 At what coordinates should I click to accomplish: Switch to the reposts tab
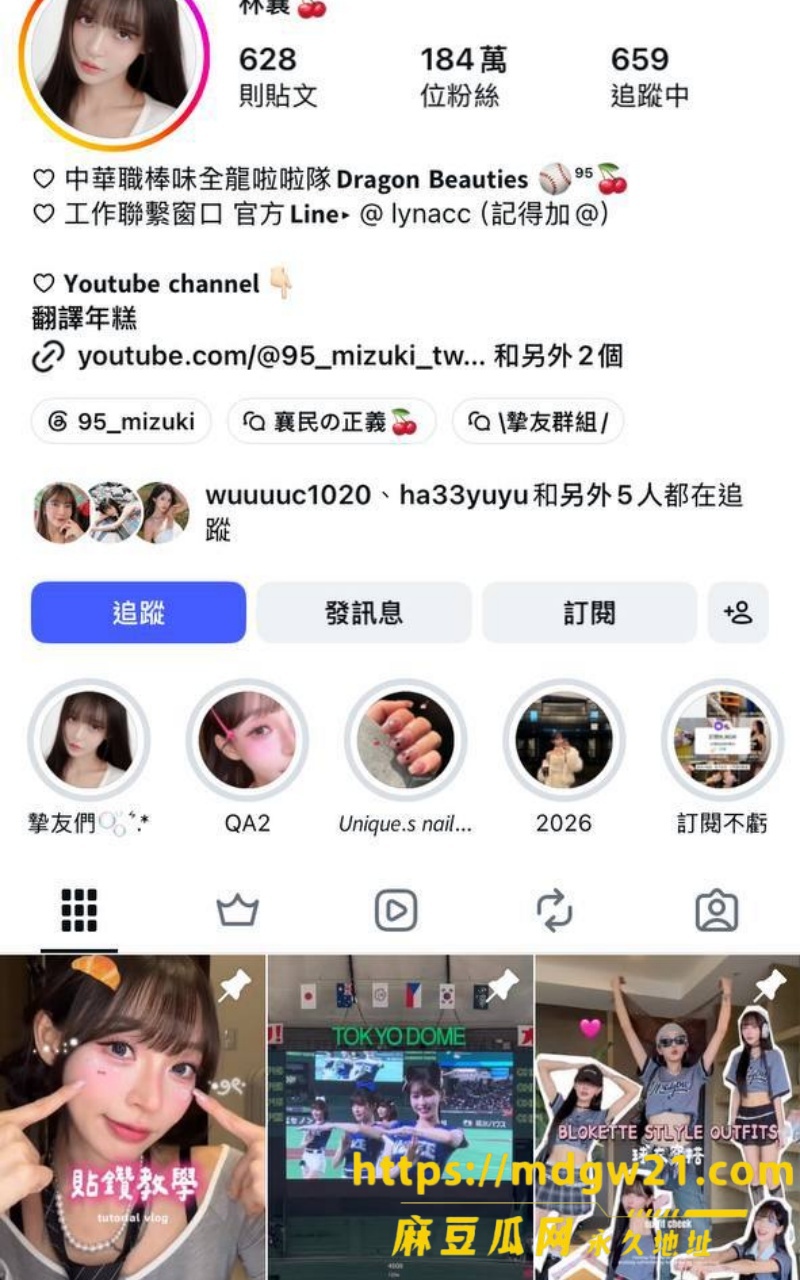pos(555,911)
